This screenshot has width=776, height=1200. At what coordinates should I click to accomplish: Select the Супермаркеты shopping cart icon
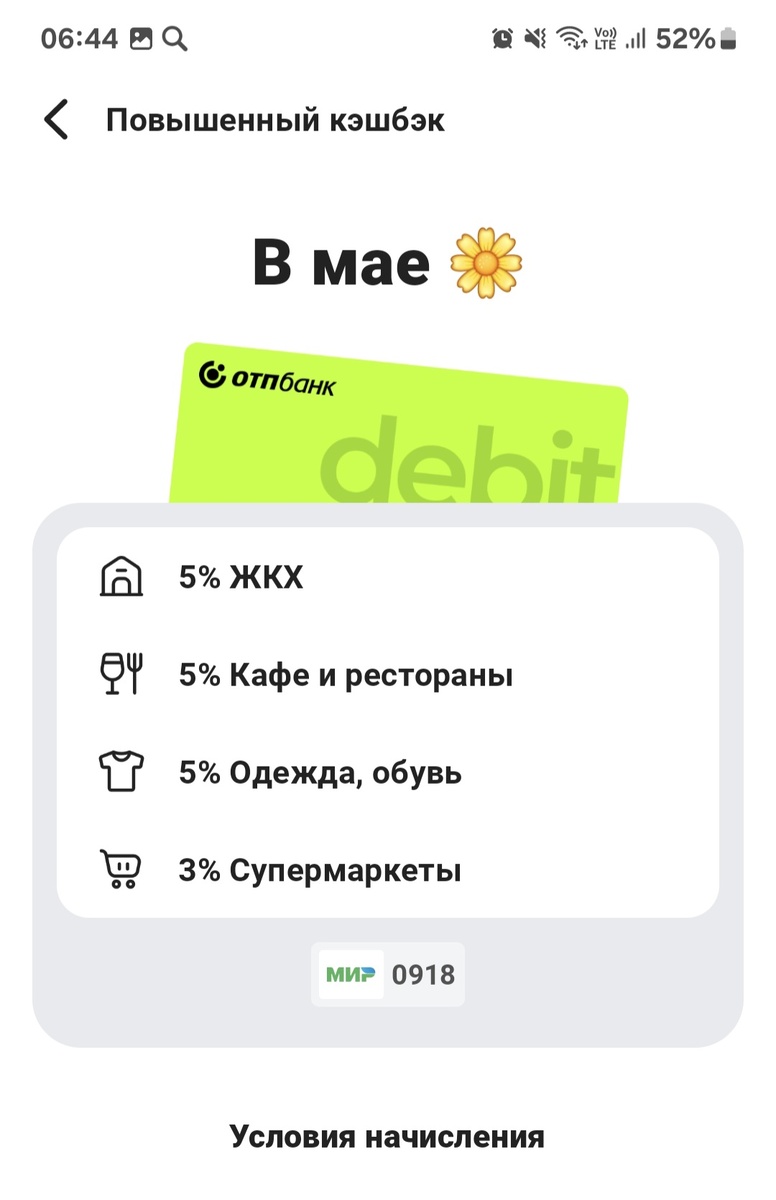(121, 869)
